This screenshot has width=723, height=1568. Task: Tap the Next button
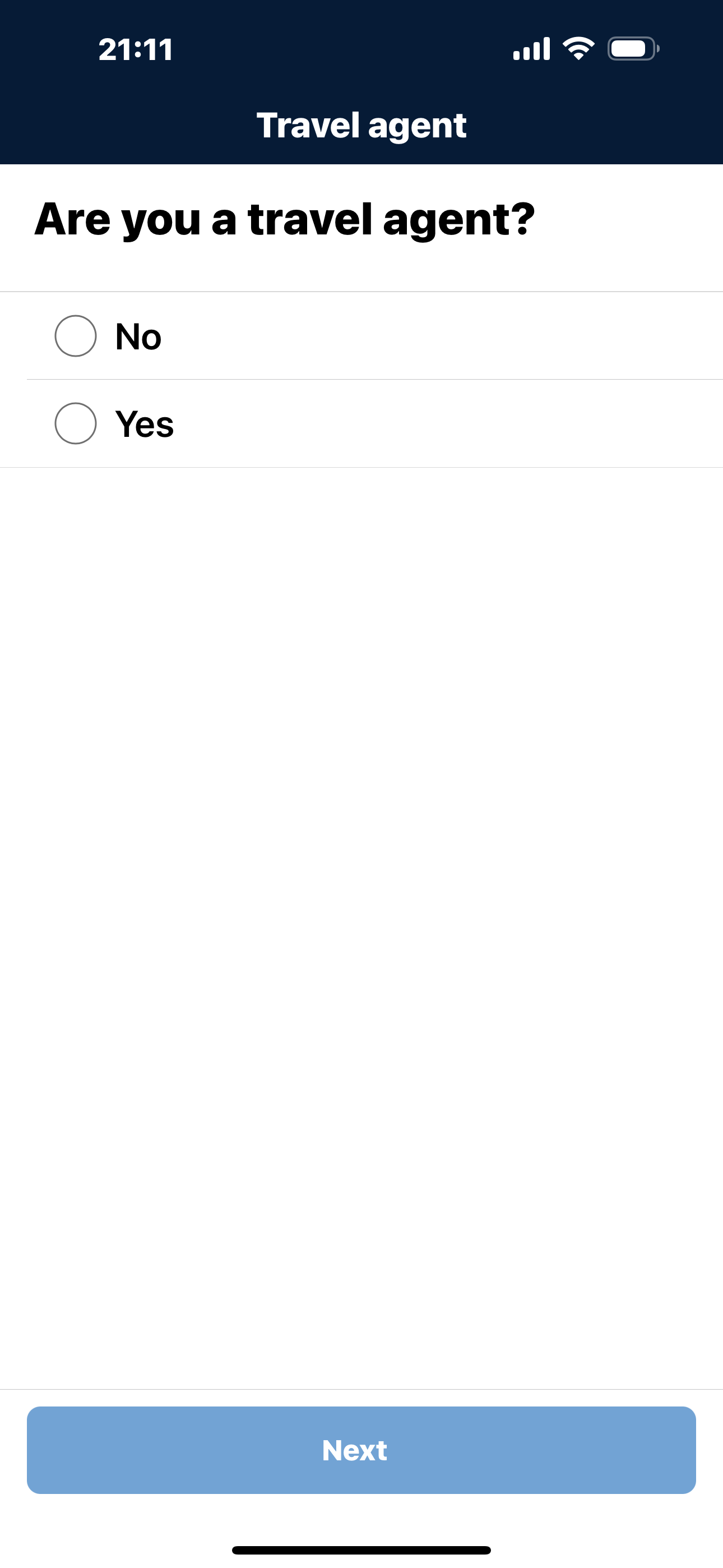[x=361, y=1449]
